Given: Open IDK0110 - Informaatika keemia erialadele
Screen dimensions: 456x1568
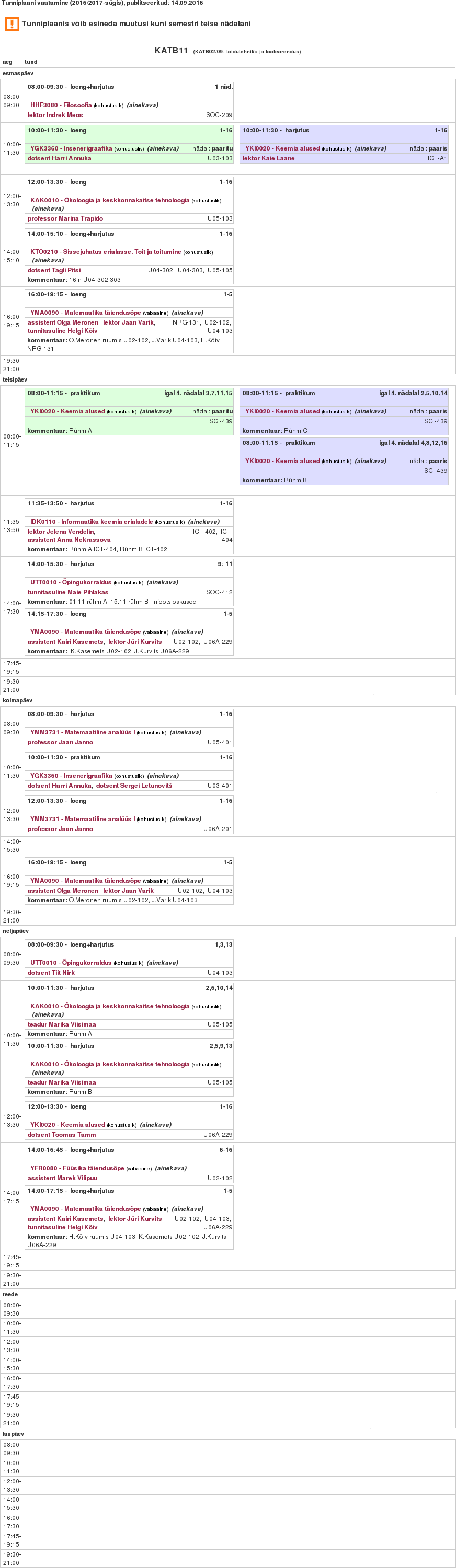Looking at the screenshot, I should [92, 522].
